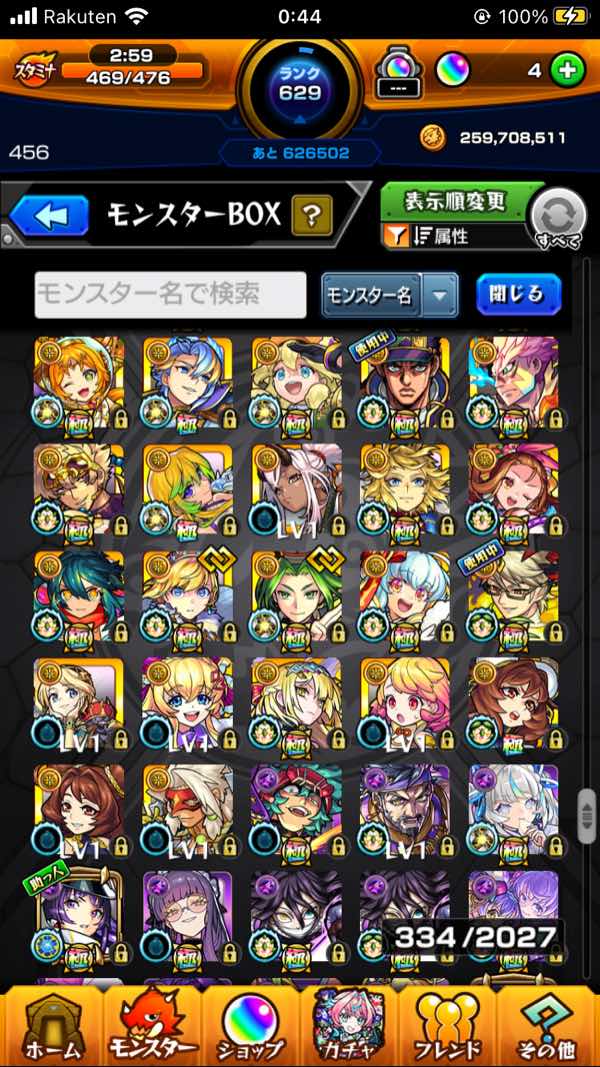Open the question mark help button
Viewport: 600px width, 1067px height.
311,215
